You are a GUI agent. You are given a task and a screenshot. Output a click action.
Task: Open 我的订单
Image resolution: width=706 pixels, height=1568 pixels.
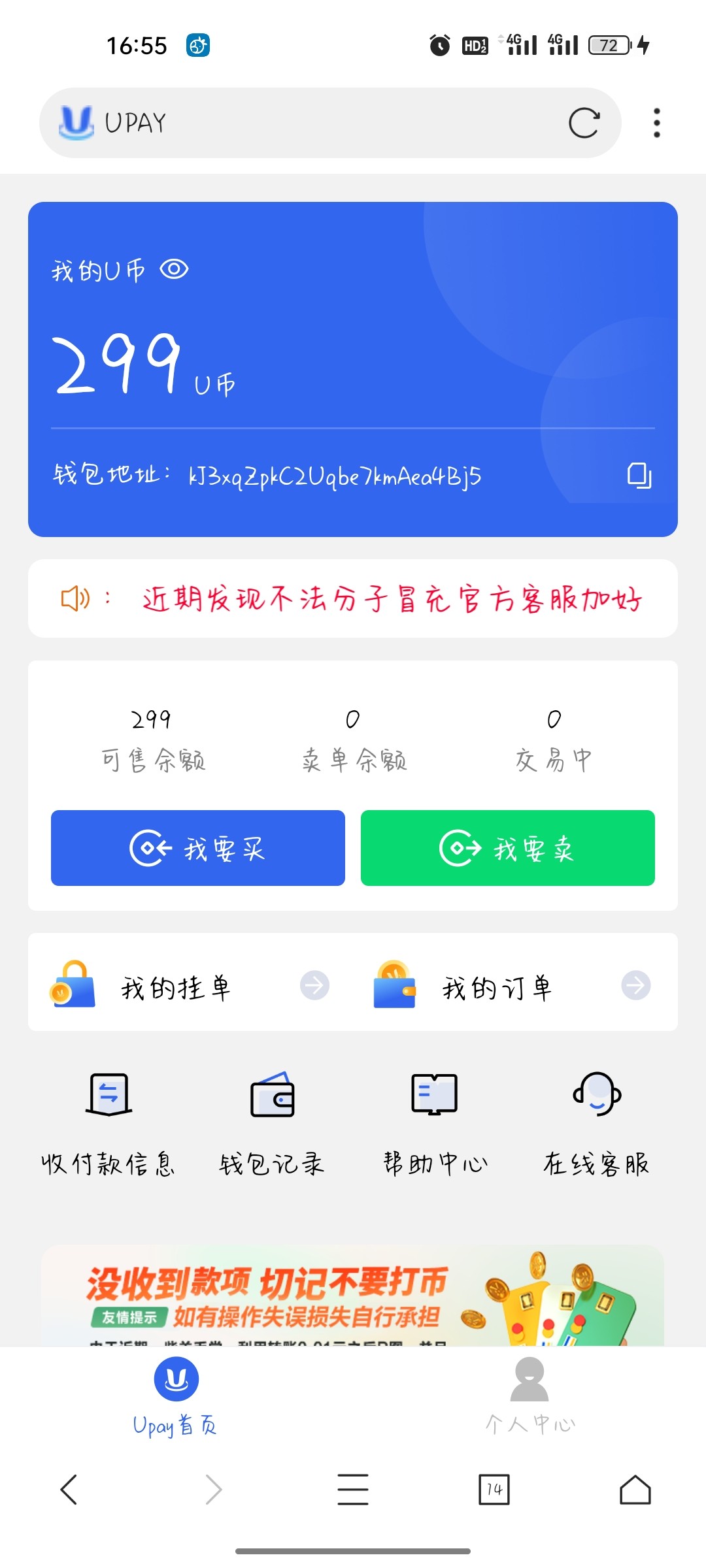point(513,987)
